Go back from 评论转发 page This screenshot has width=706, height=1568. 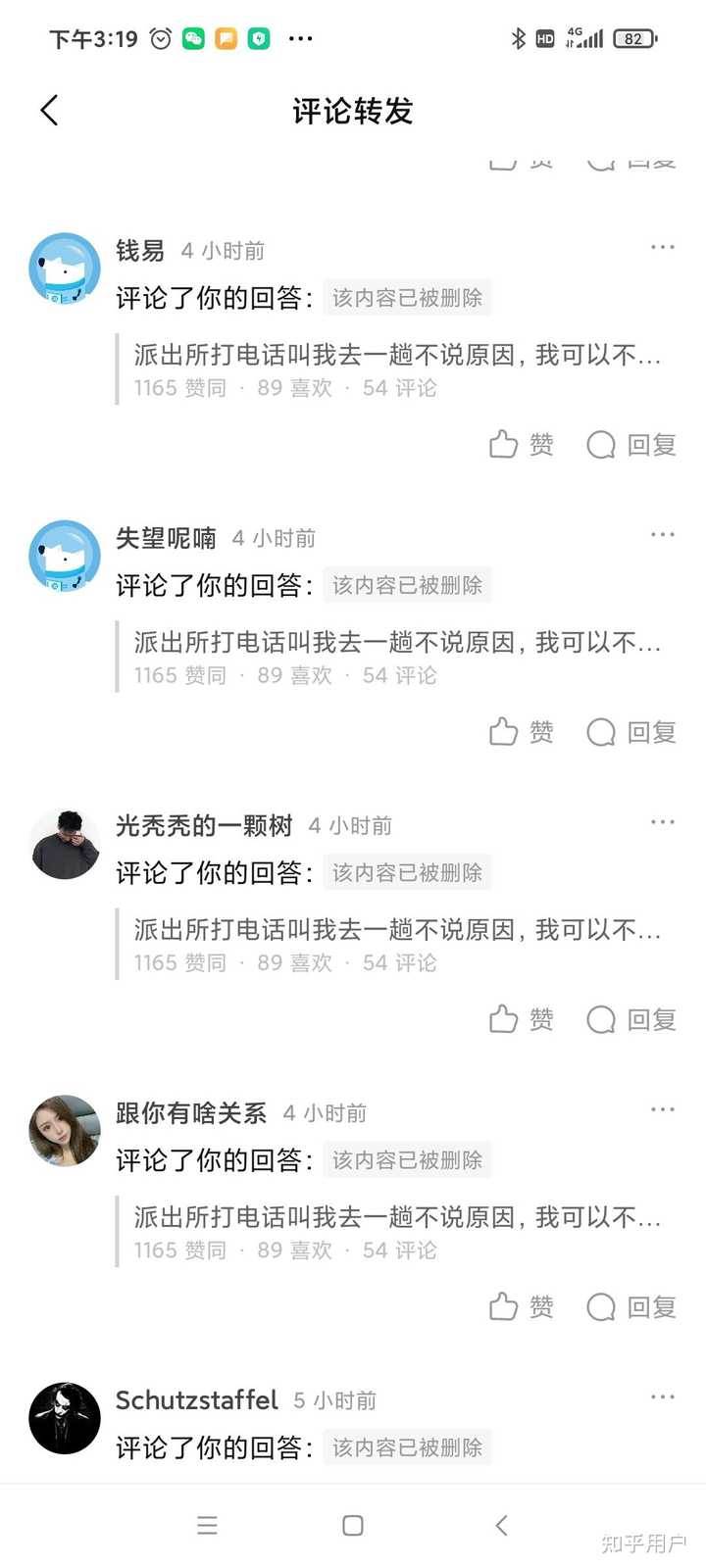(49, 111)
